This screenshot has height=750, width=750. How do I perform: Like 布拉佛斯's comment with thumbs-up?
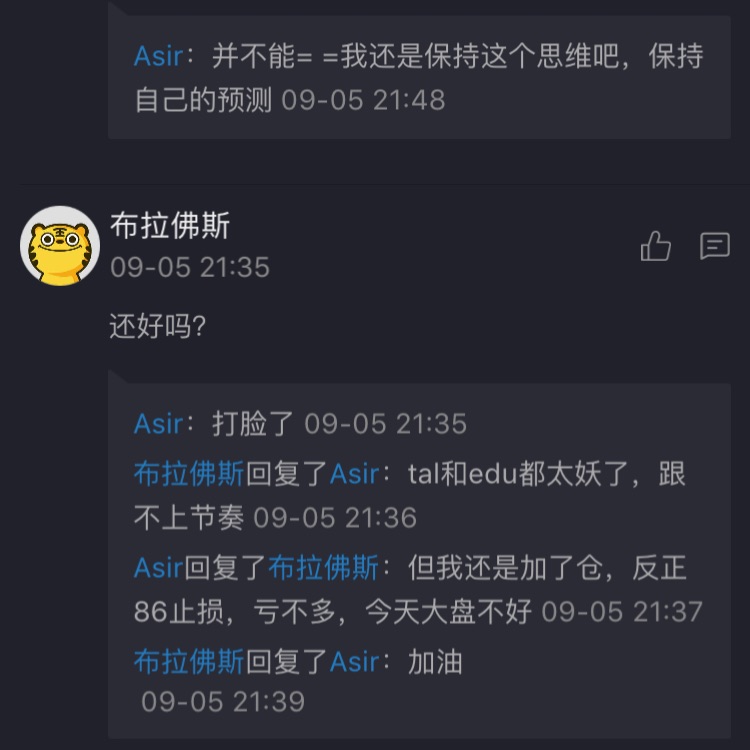656,246
